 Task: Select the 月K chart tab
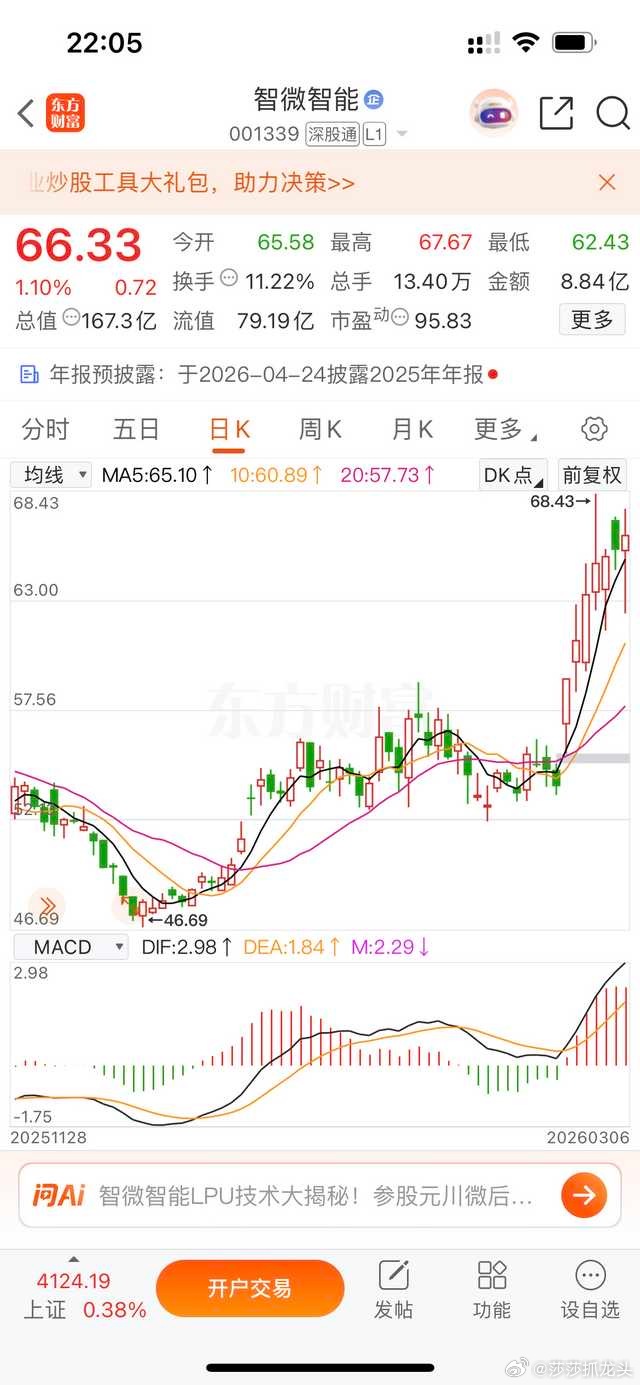pos(411,430)
